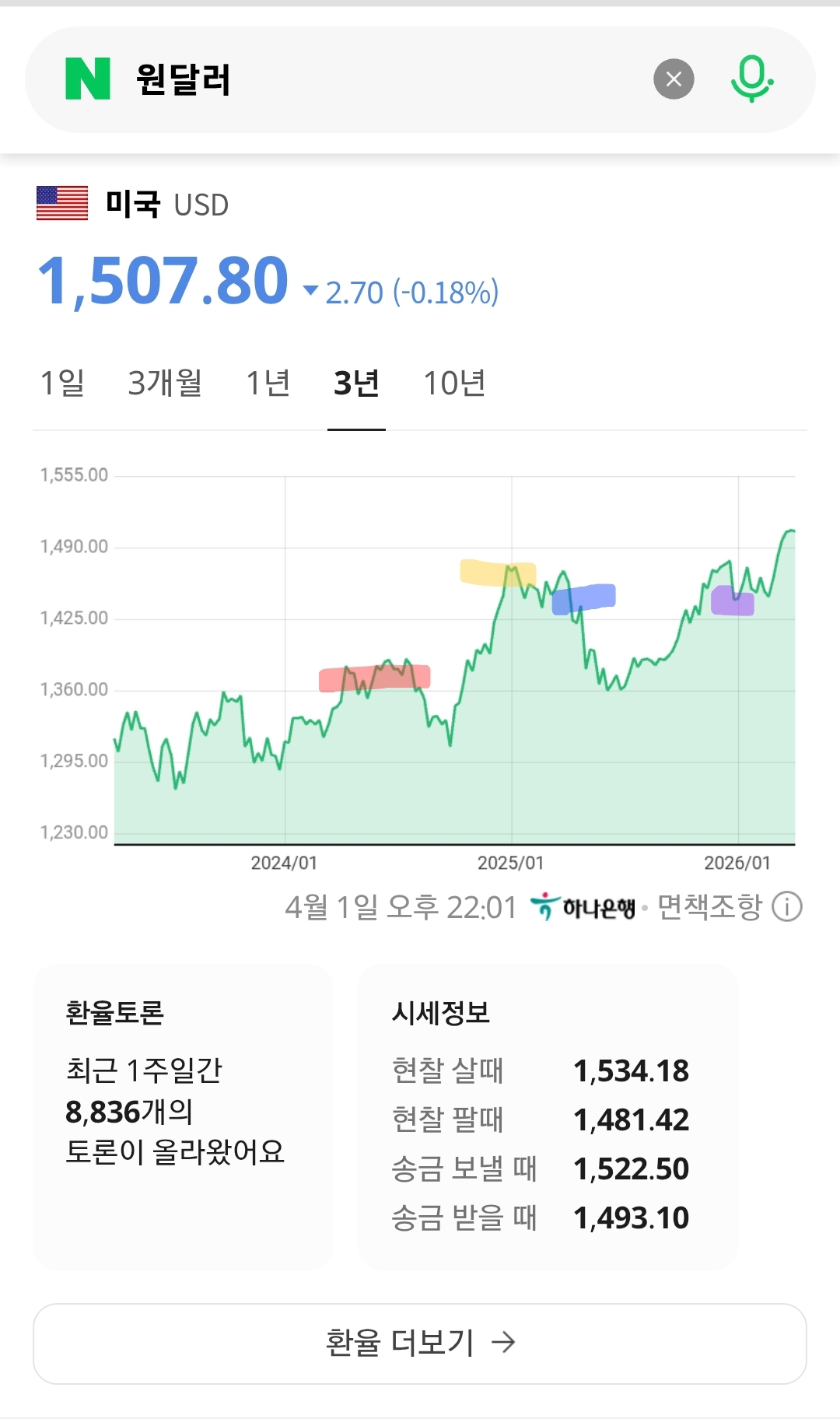Viewport: 840px width, 1419px height.
Task: Select the 3년 chart period
Action: coord(356,383)
